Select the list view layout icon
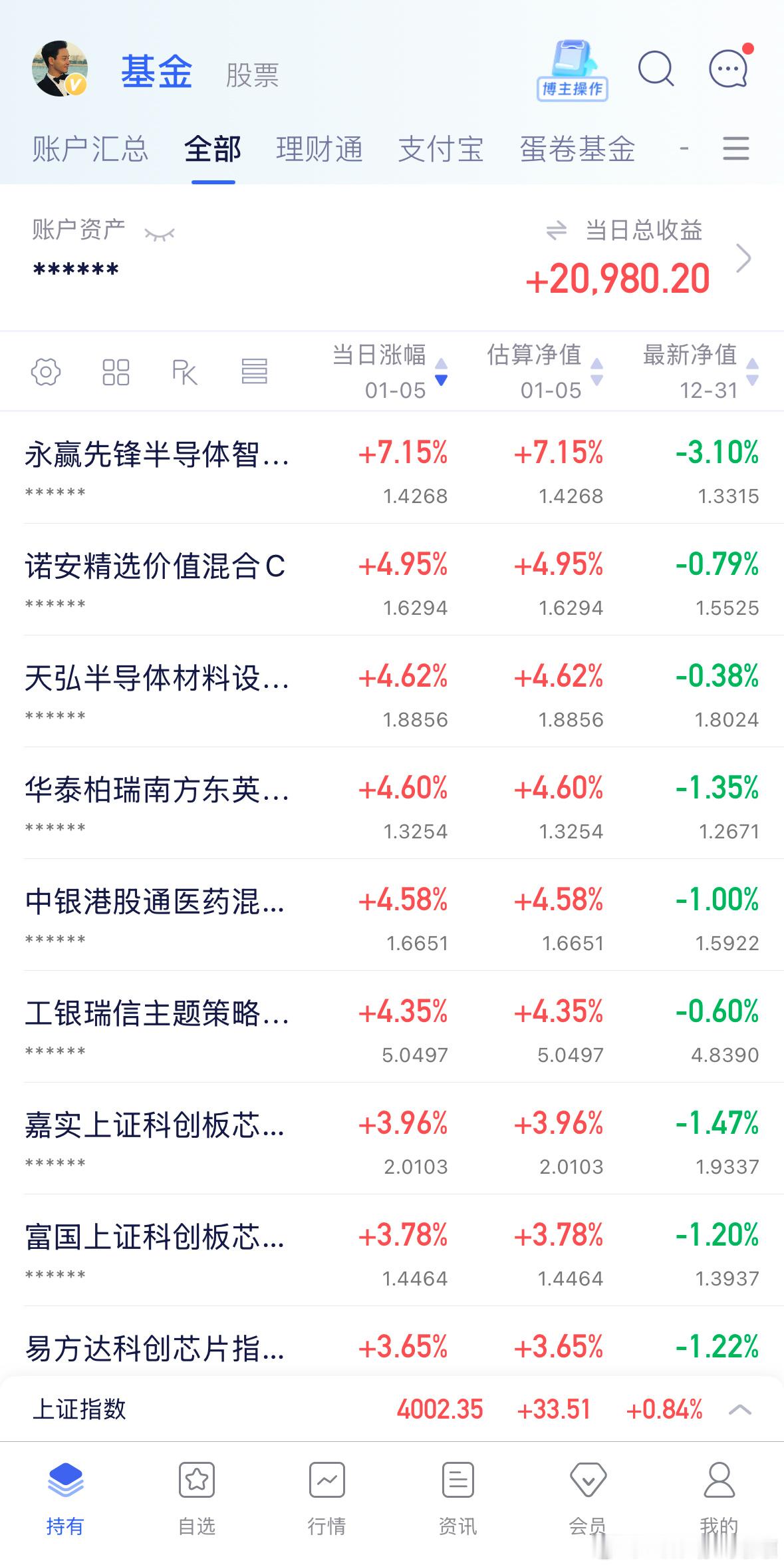The height and width of the screenshot is (1567, 784). point(255,371)
